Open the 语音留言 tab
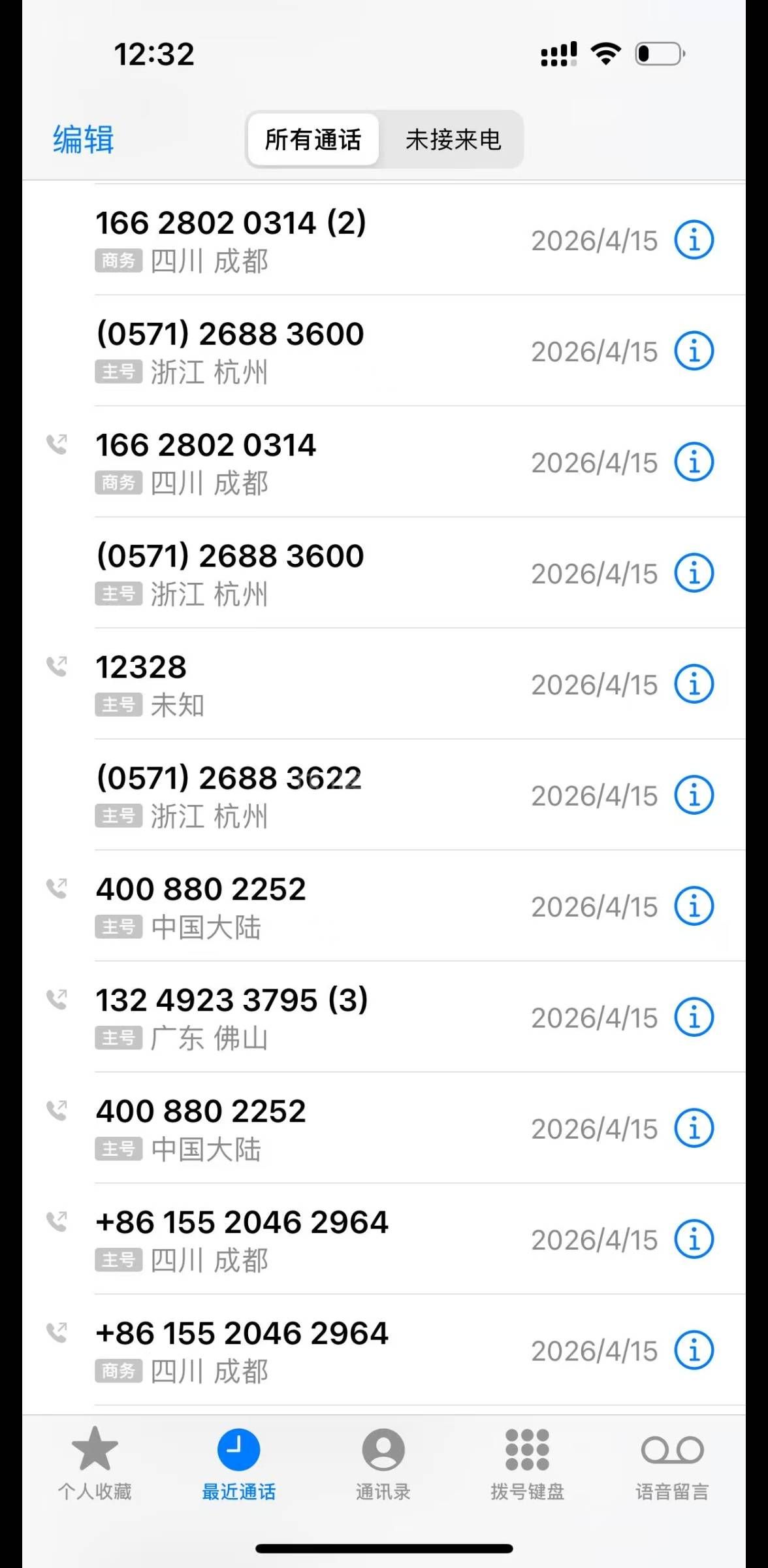The height and width of the screenshot is (1568, 768). point(672,1462)
